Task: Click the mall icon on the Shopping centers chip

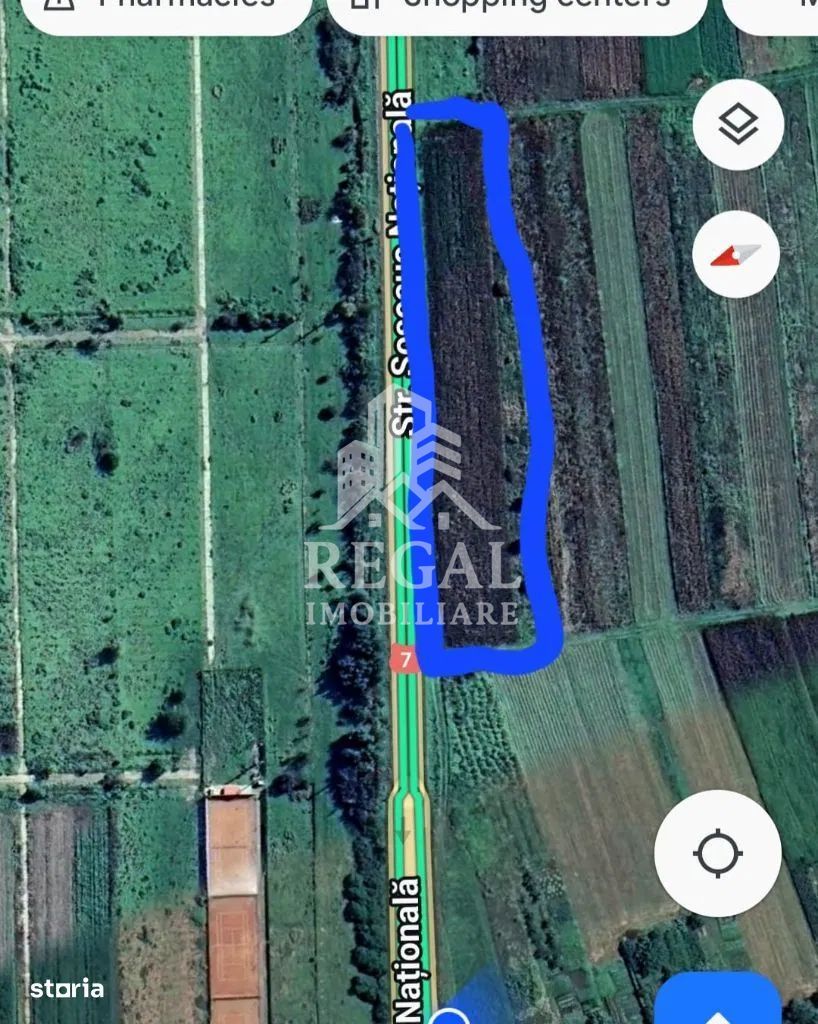Action: [360, 6]
